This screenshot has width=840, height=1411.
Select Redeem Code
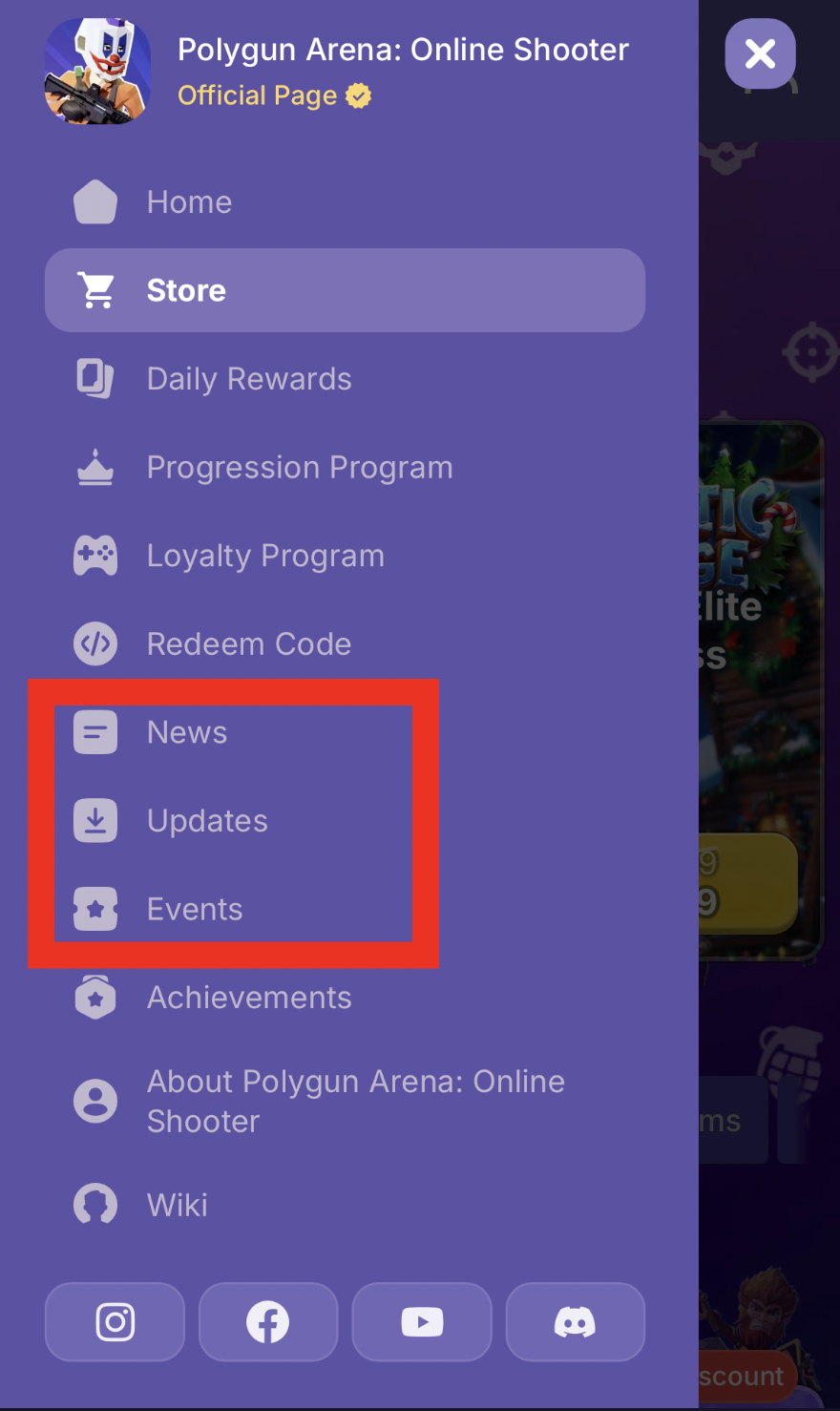(x=248, y=644)
